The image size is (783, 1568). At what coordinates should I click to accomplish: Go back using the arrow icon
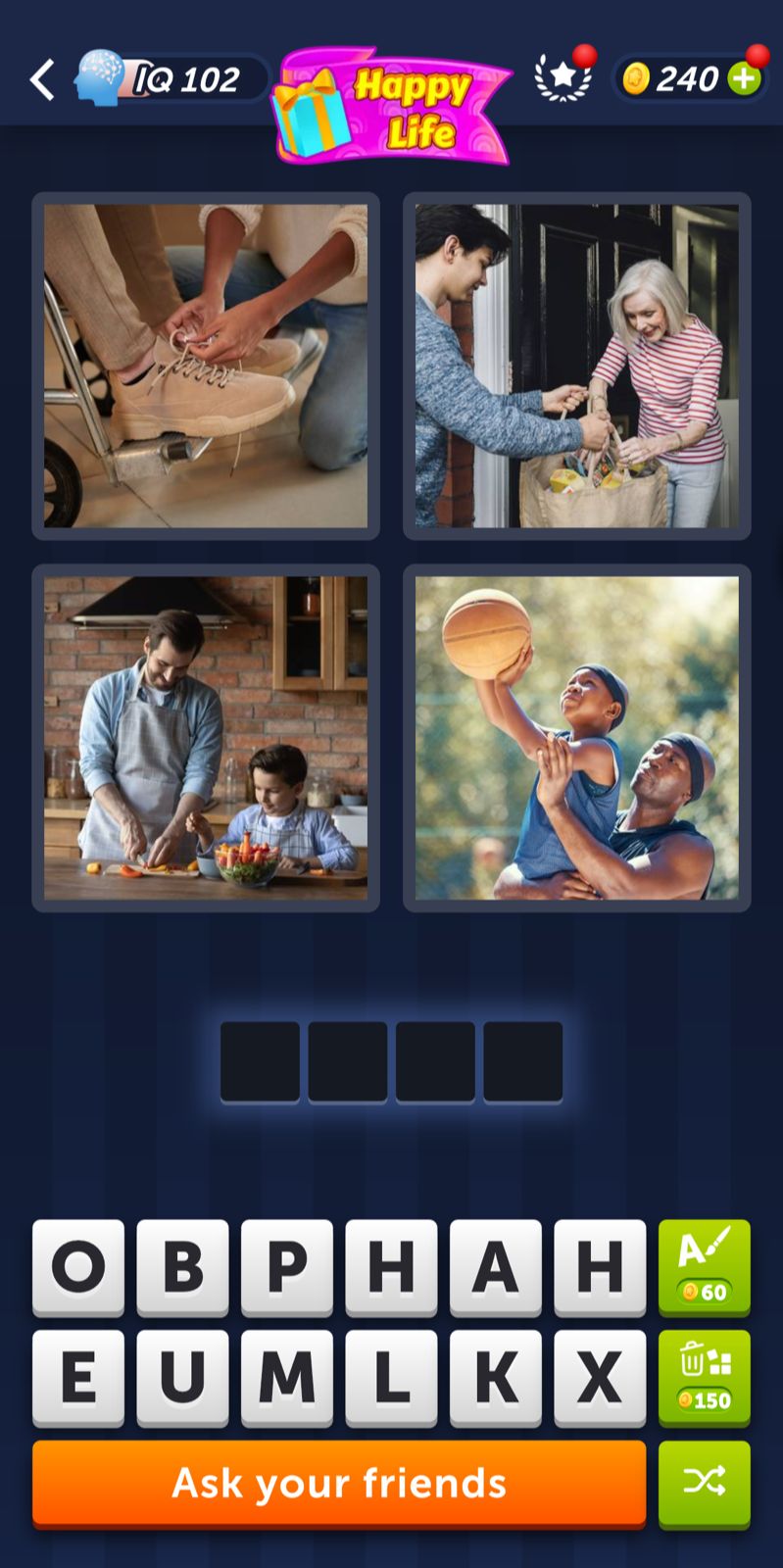pos(42,79)
